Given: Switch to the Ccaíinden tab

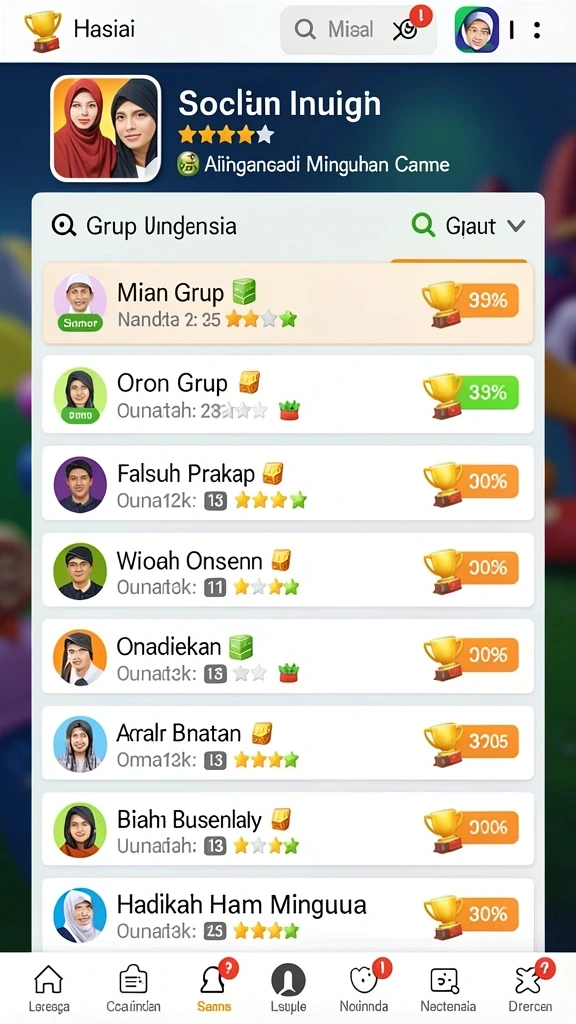Looking at the screenshot, I should [133, 989].
